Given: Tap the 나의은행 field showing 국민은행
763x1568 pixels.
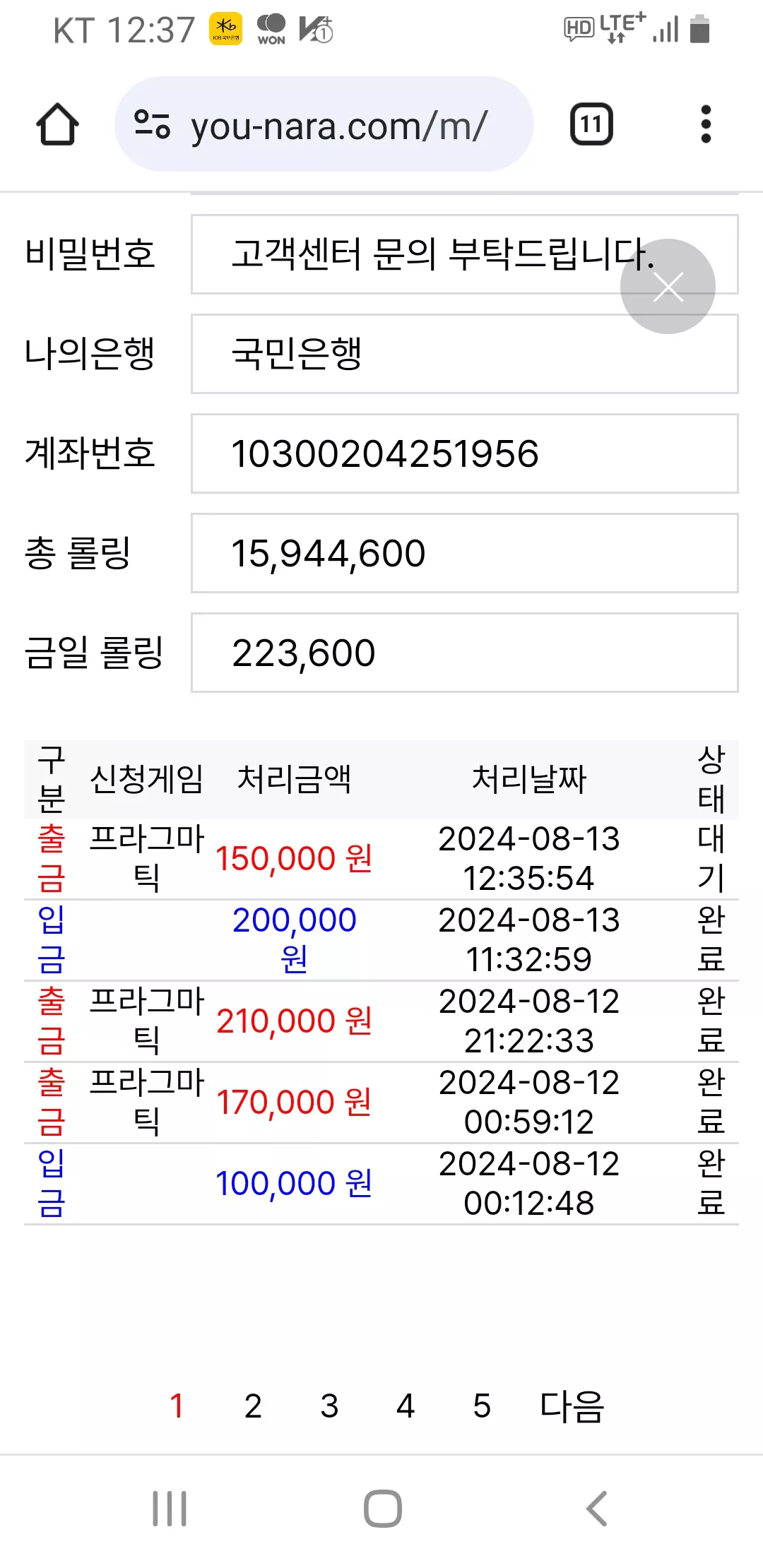Looking at the screenshot, I should [465, 354].
